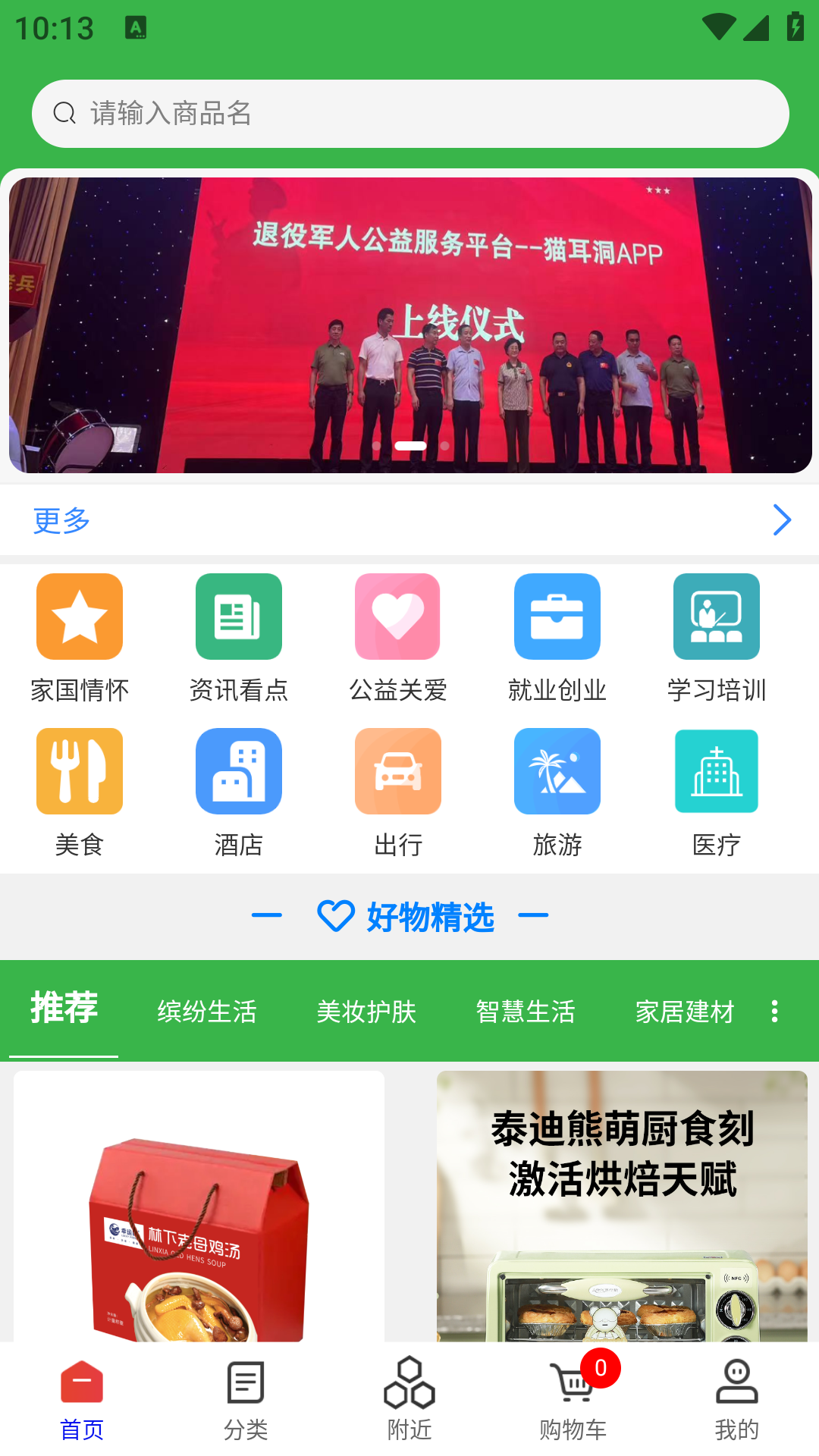The width and height of the screenshot is (819, 1456).
Task: Switch to the 我的 tab
Action: (736, 1399)
